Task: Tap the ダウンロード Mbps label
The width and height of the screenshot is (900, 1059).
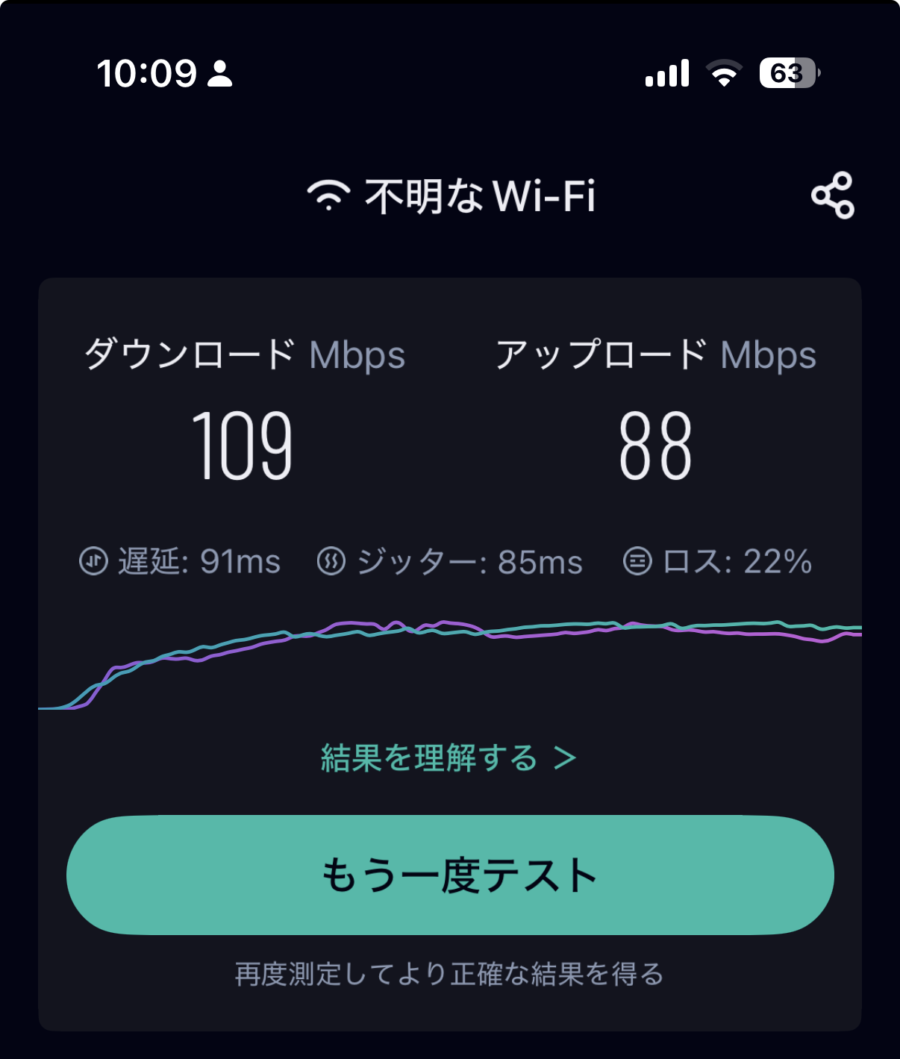Action: (245, 355)
